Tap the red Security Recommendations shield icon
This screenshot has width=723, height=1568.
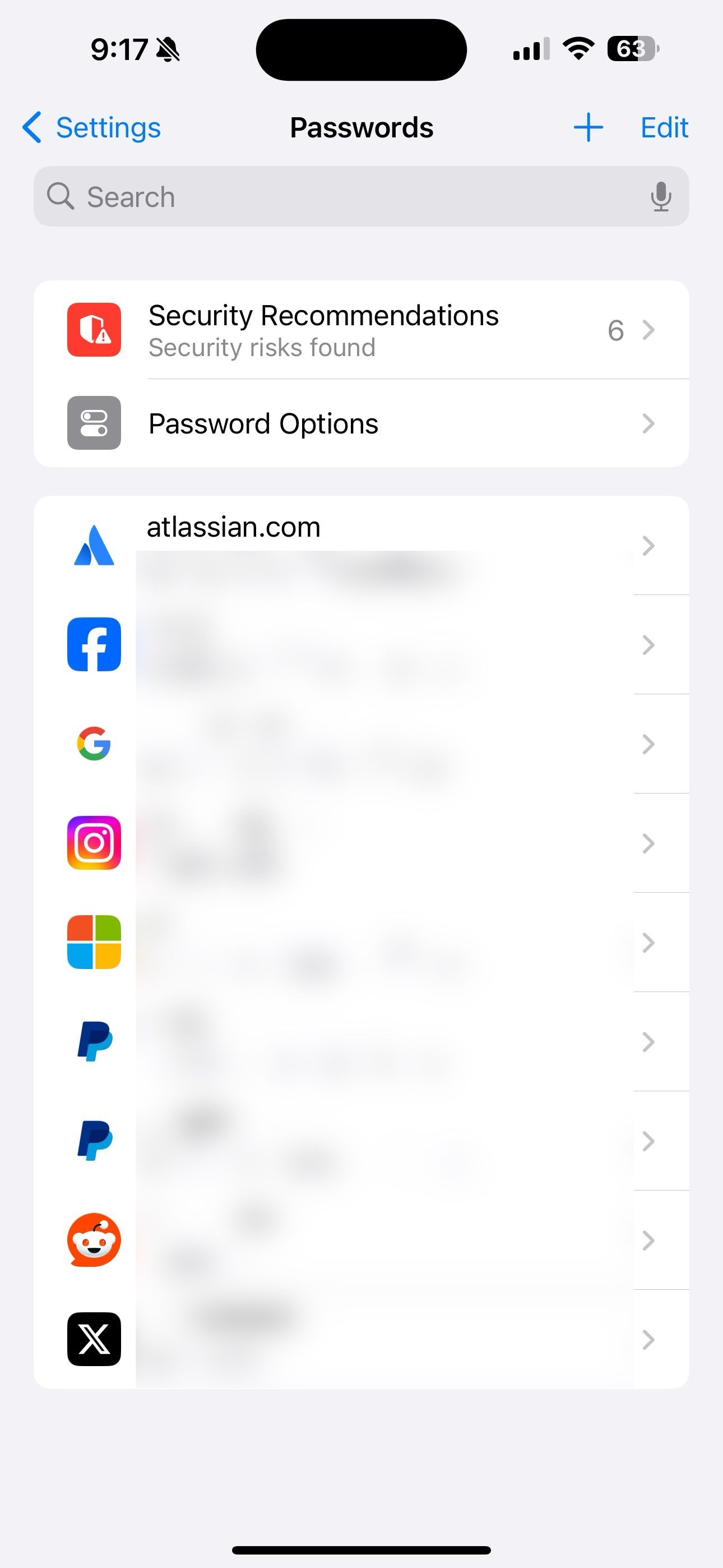point(94,329)
